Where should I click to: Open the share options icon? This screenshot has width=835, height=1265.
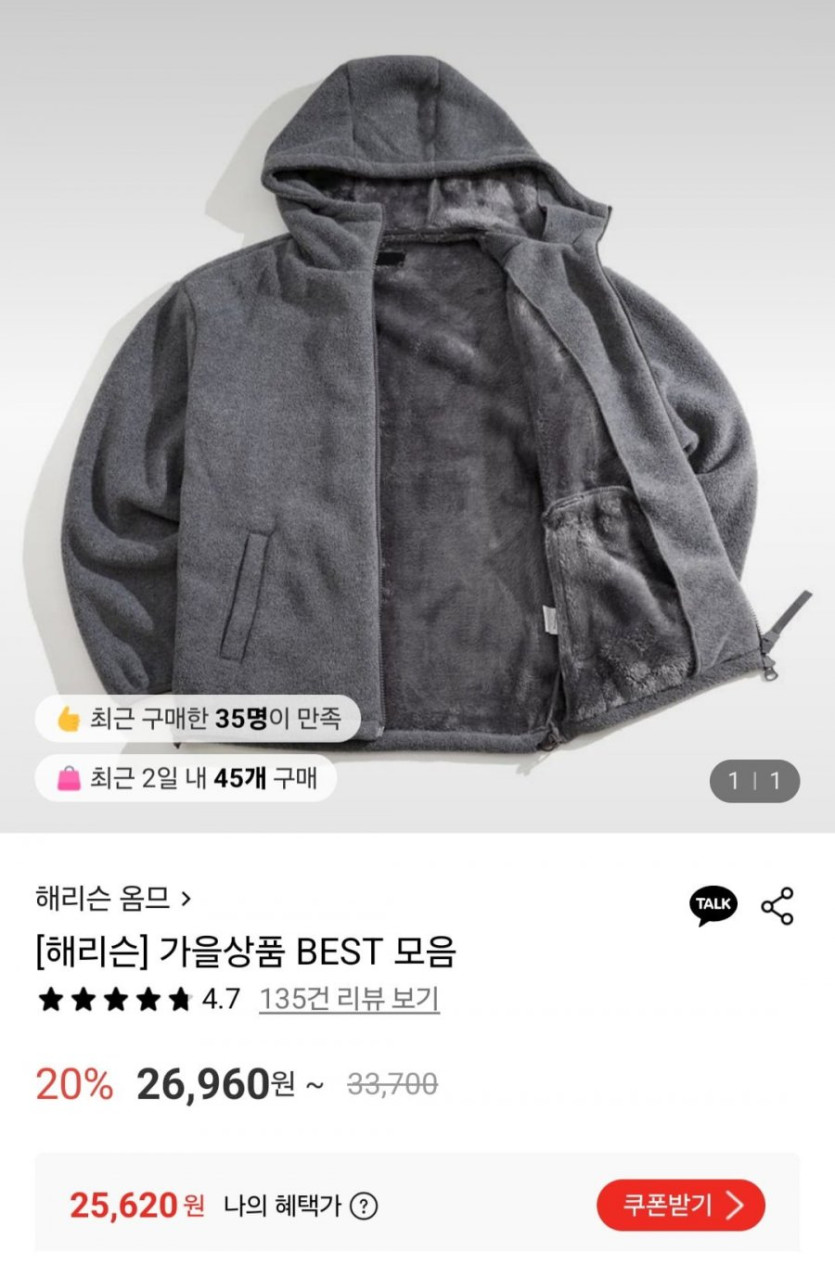click(777, 905)
